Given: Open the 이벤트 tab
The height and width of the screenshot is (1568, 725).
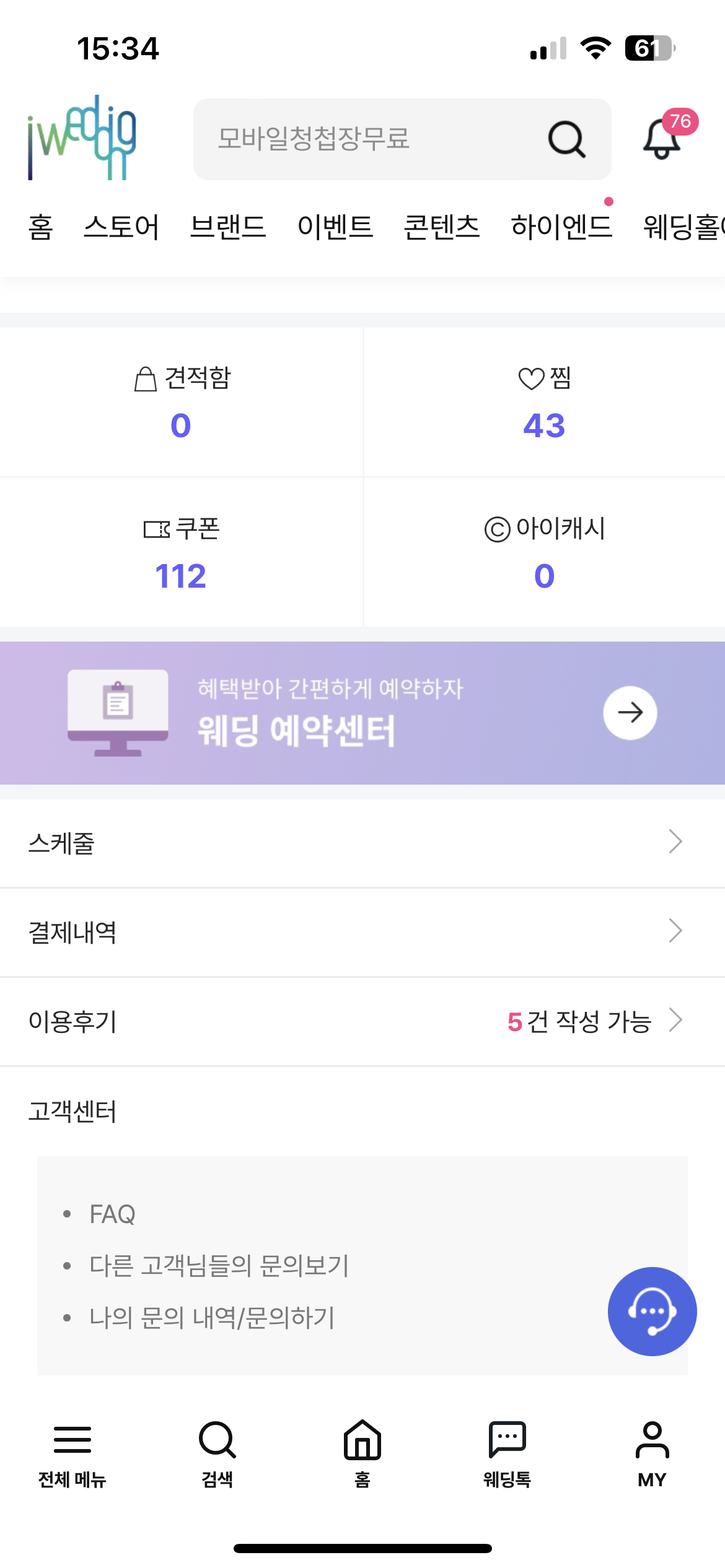Looking at the screenshot, I should pyautogui.click(x=335, y=227).
